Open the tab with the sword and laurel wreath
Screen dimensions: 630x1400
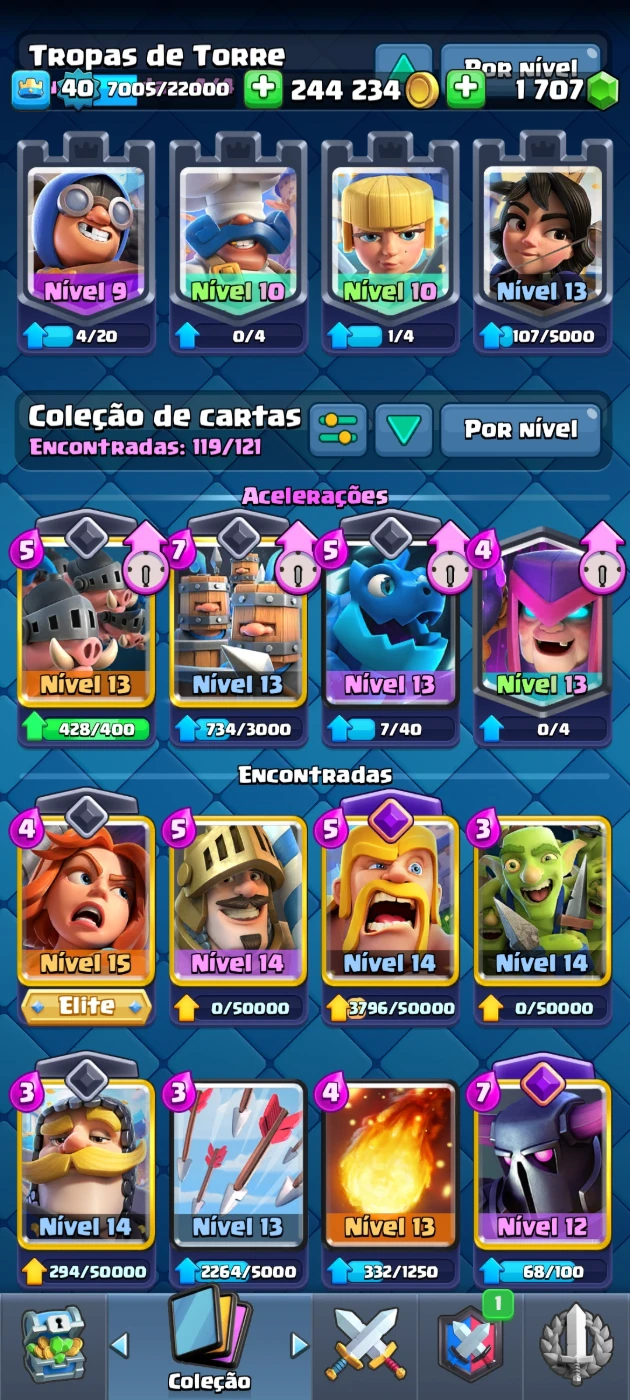pos(575,1345)
